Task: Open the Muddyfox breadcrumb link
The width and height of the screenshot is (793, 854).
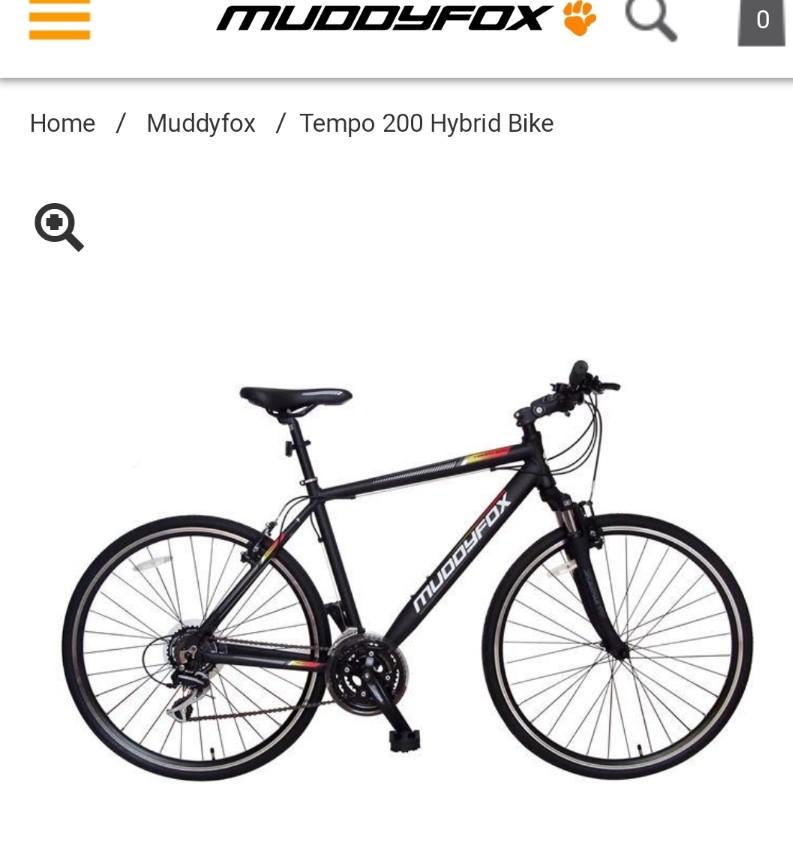Action: (200, 123)
